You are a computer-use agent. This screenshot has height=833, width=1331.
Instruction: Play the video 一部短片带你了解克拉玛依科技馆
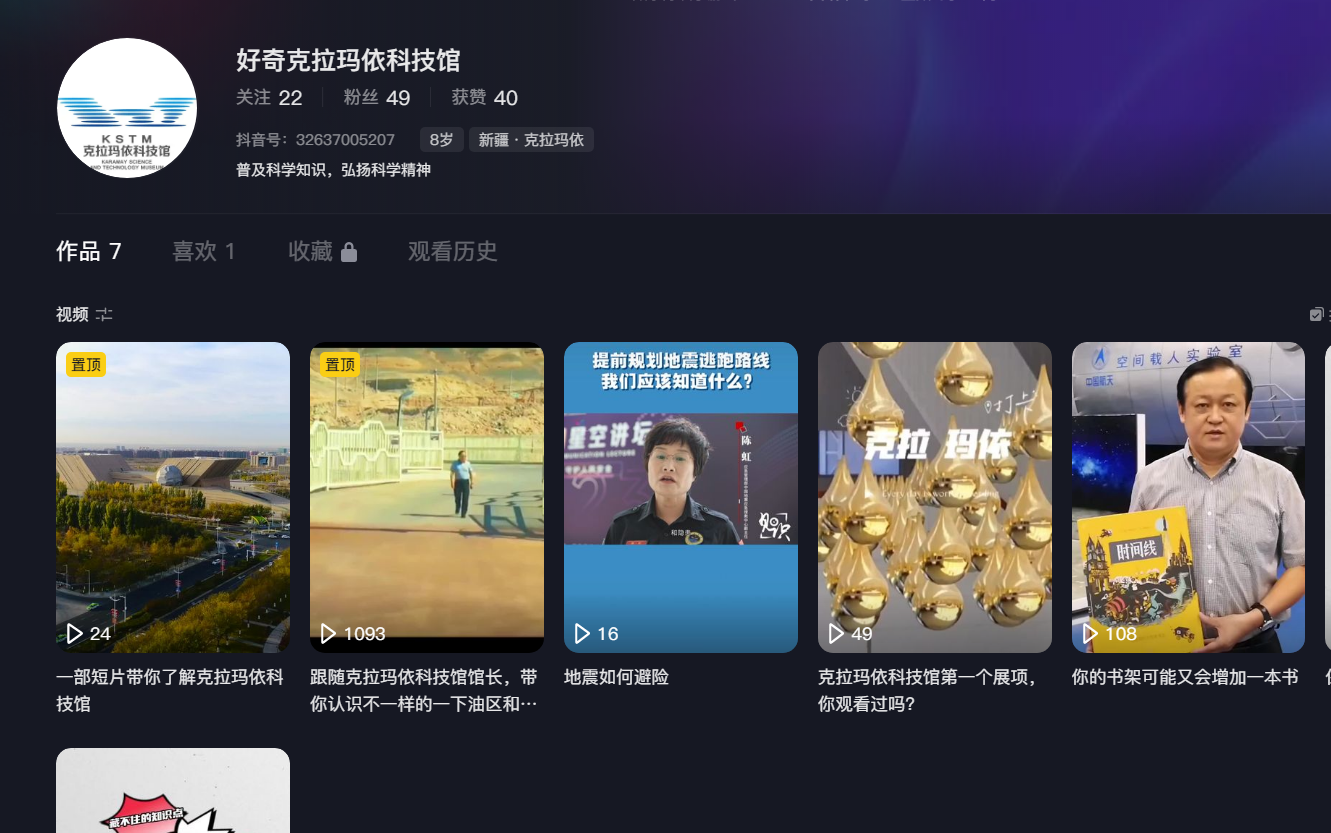173,497
